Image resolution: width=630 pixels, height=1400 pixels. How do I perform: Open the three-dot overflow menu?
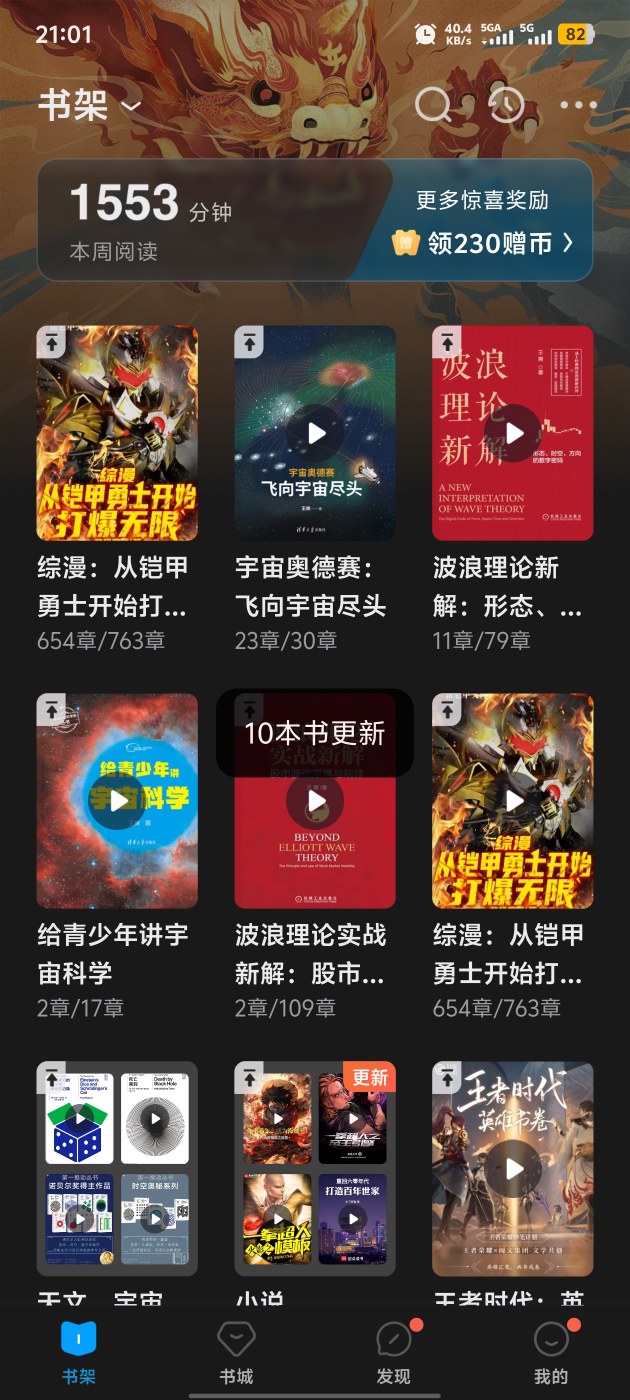pyautogui.click(x=578, y=105)
